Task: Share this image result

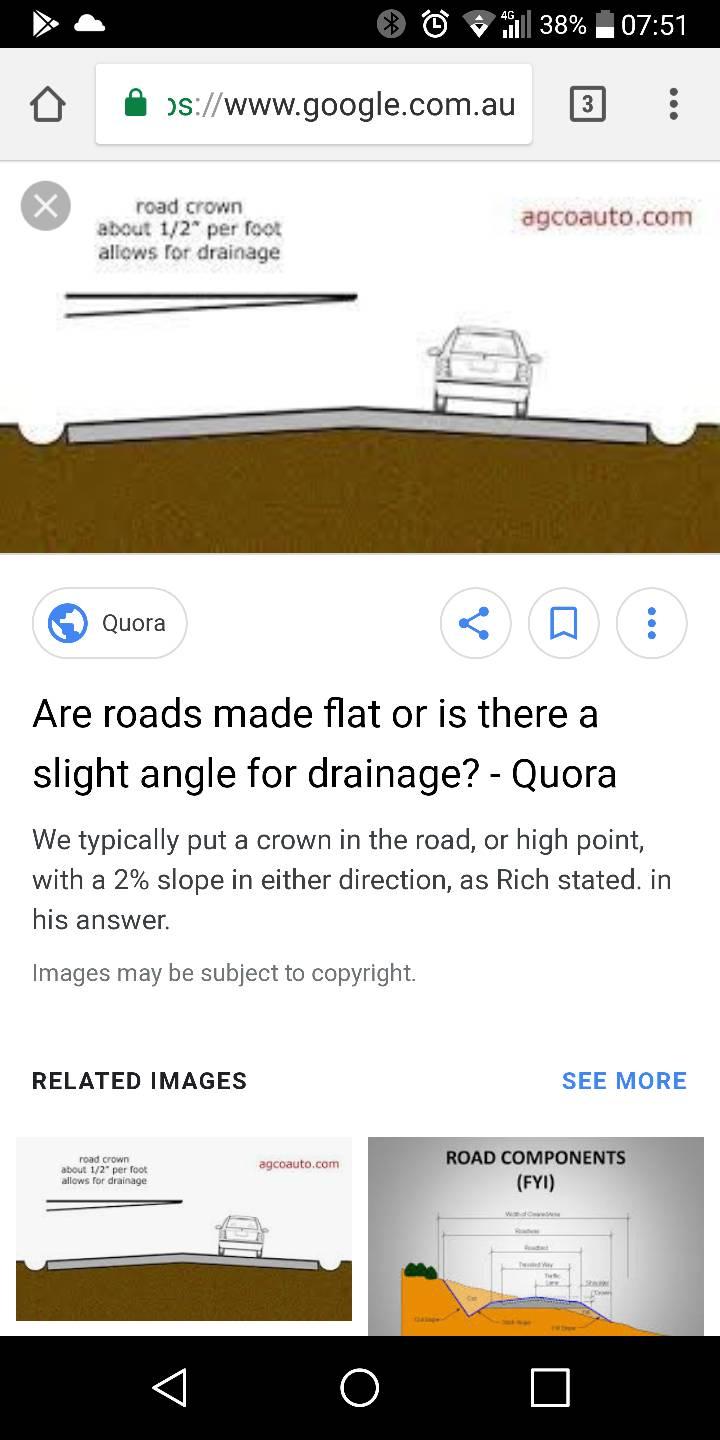Action: 475,623
